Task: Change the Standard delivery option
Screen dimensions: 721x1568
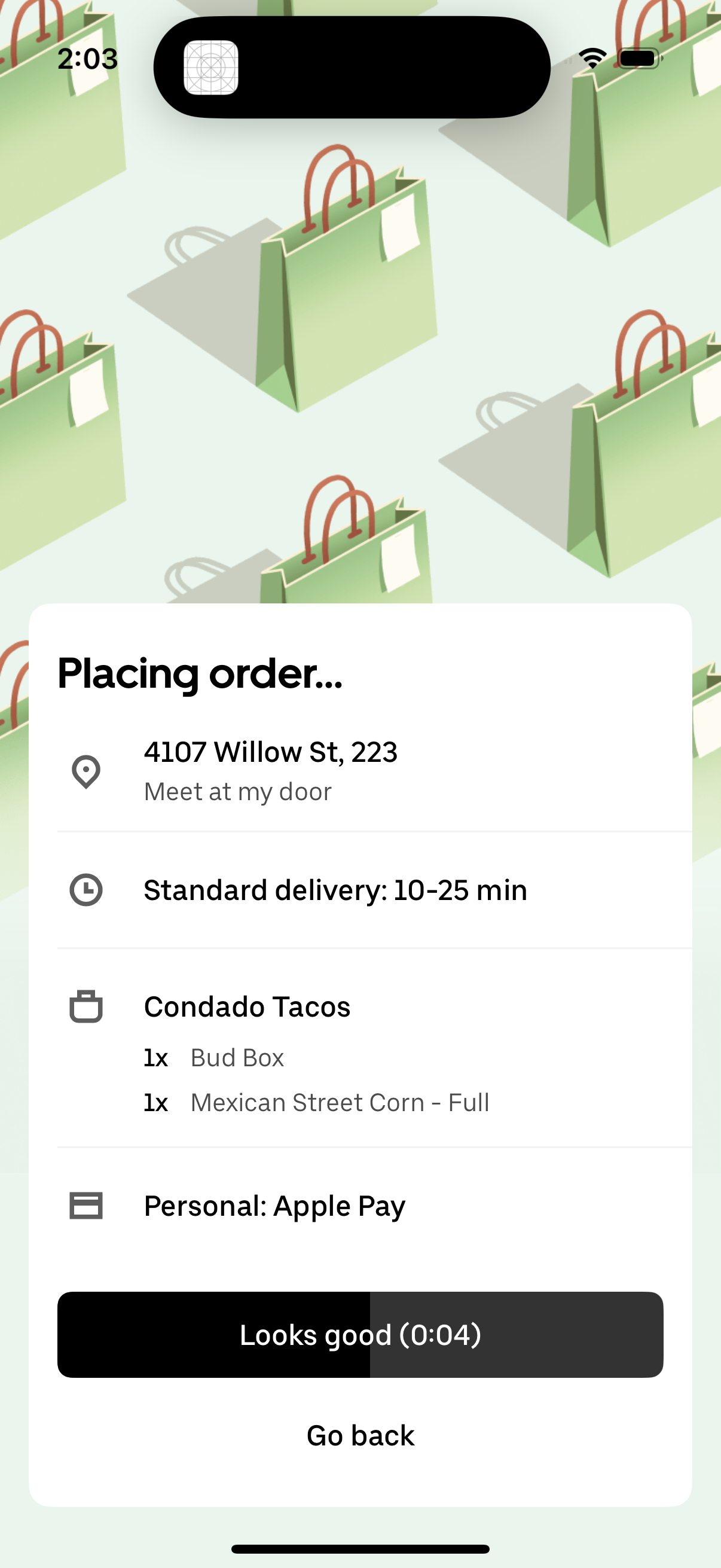Action: (335, 889)
